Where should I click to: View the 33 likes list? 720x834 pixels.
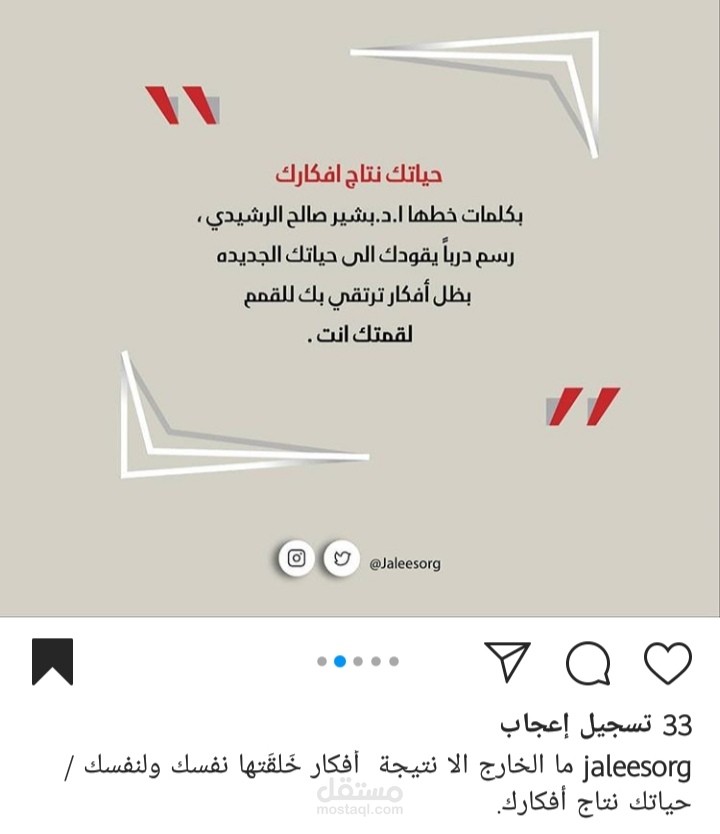pyautogui.click(x=596, y=725)
